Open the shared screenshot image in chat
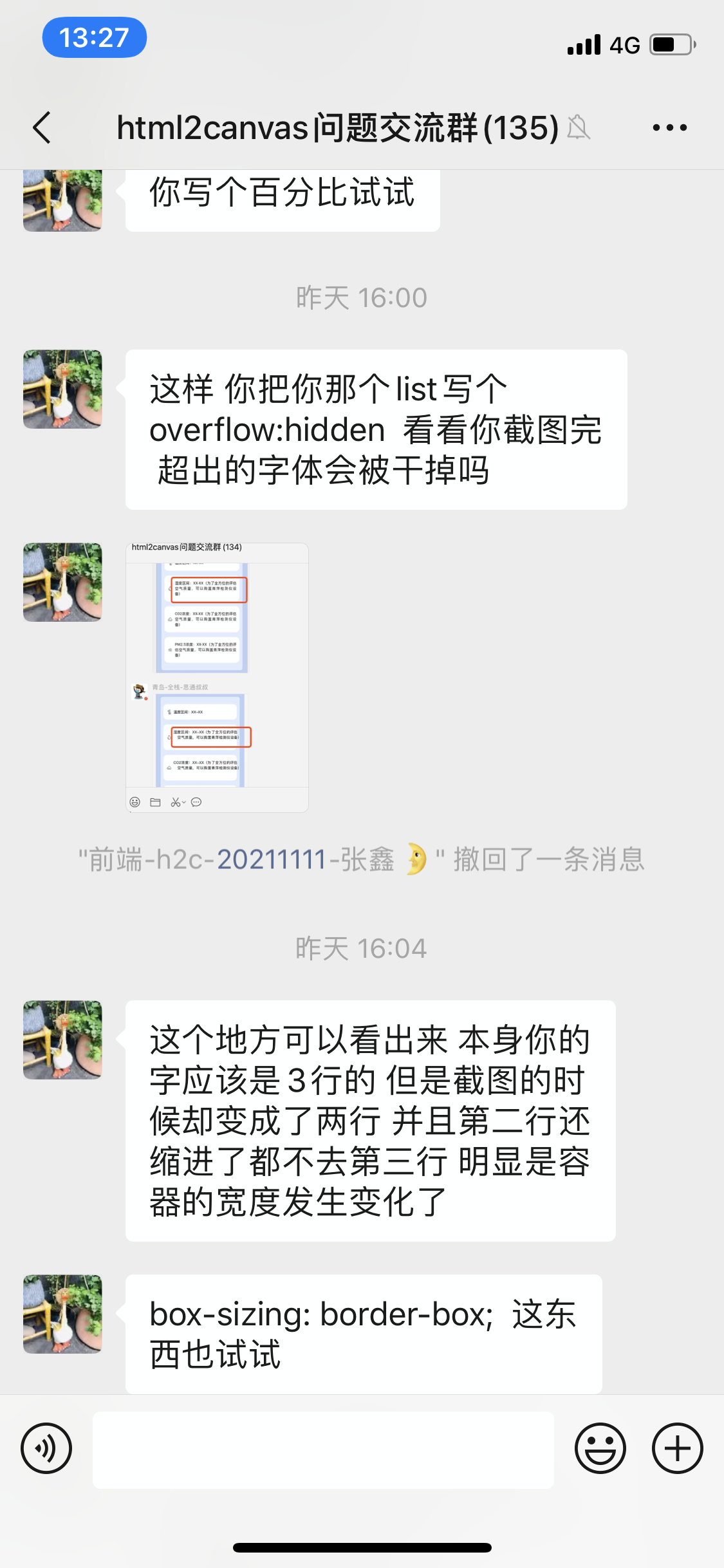 click(217, 677)
